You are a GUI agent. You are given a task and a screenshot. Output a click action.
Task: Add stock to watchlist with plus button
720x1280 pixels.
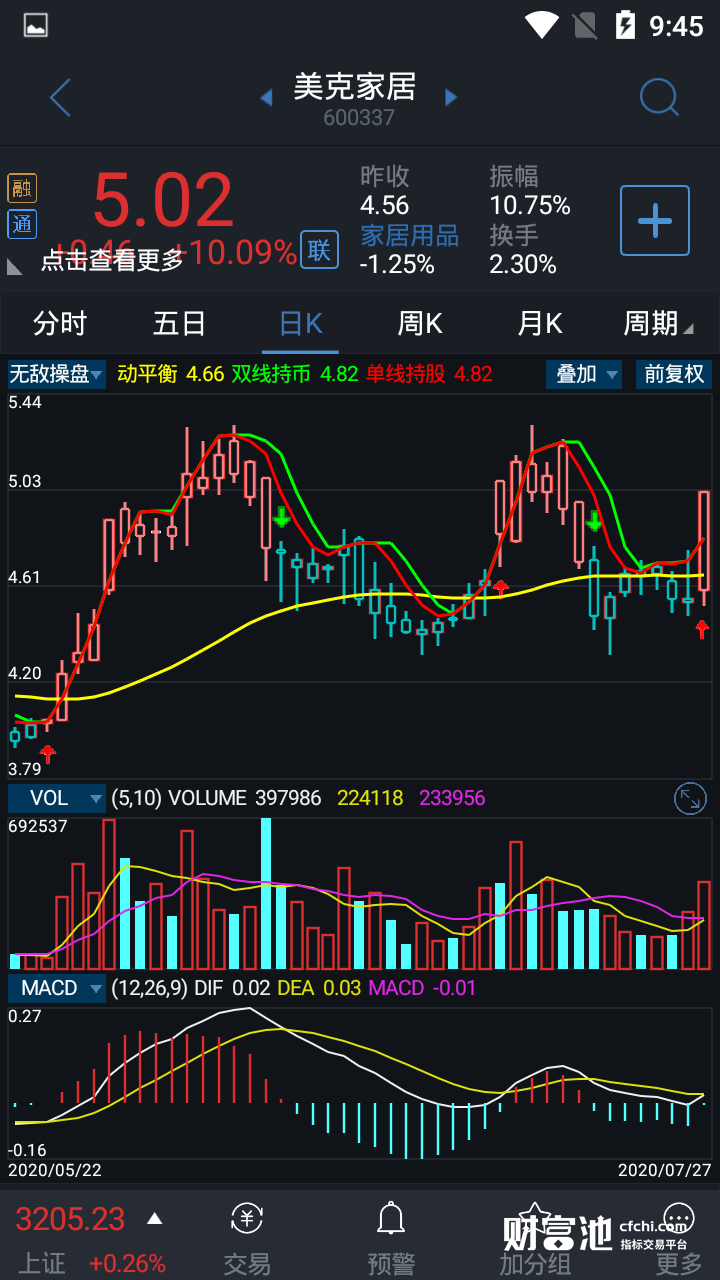click(x=655, y=220)
